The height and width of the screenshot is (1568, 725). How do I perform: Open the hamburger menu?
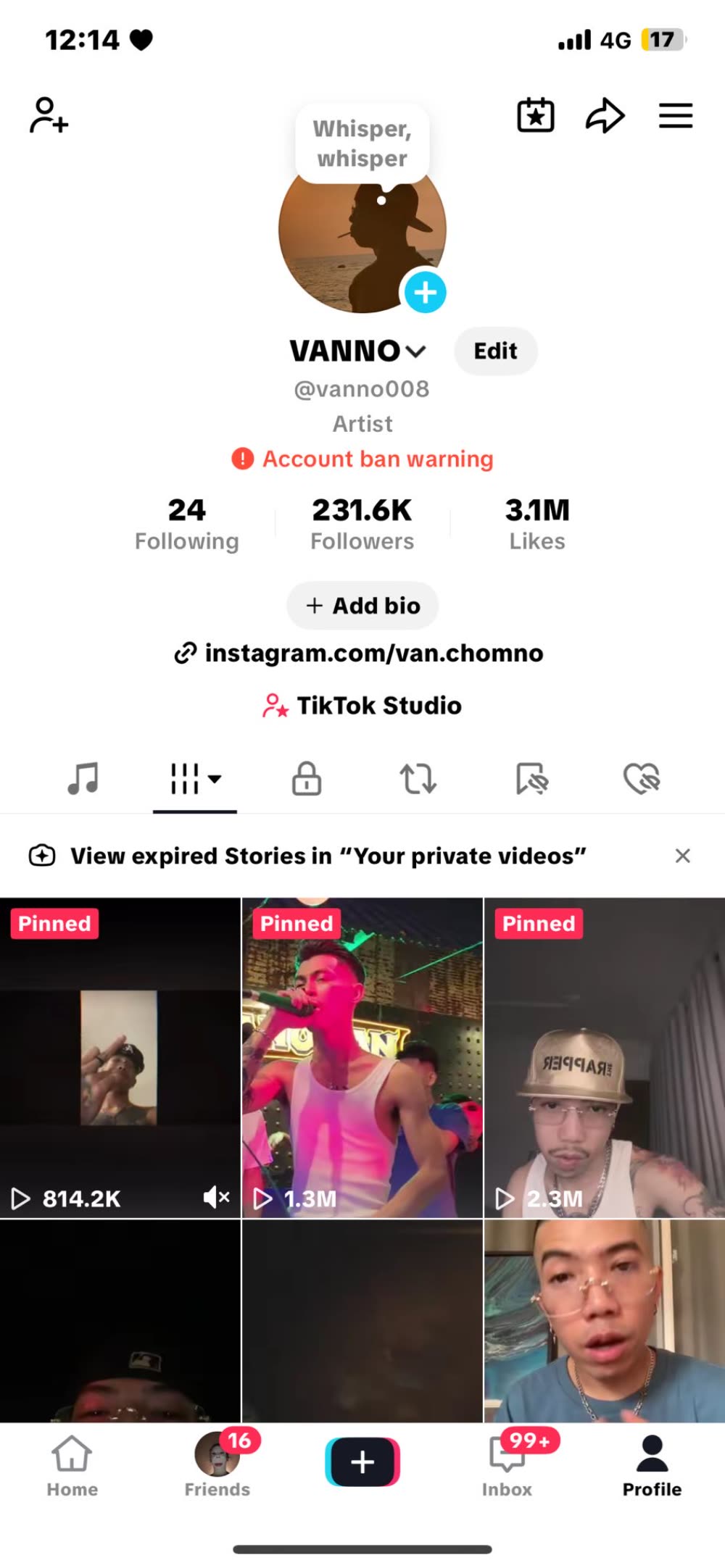675,116
